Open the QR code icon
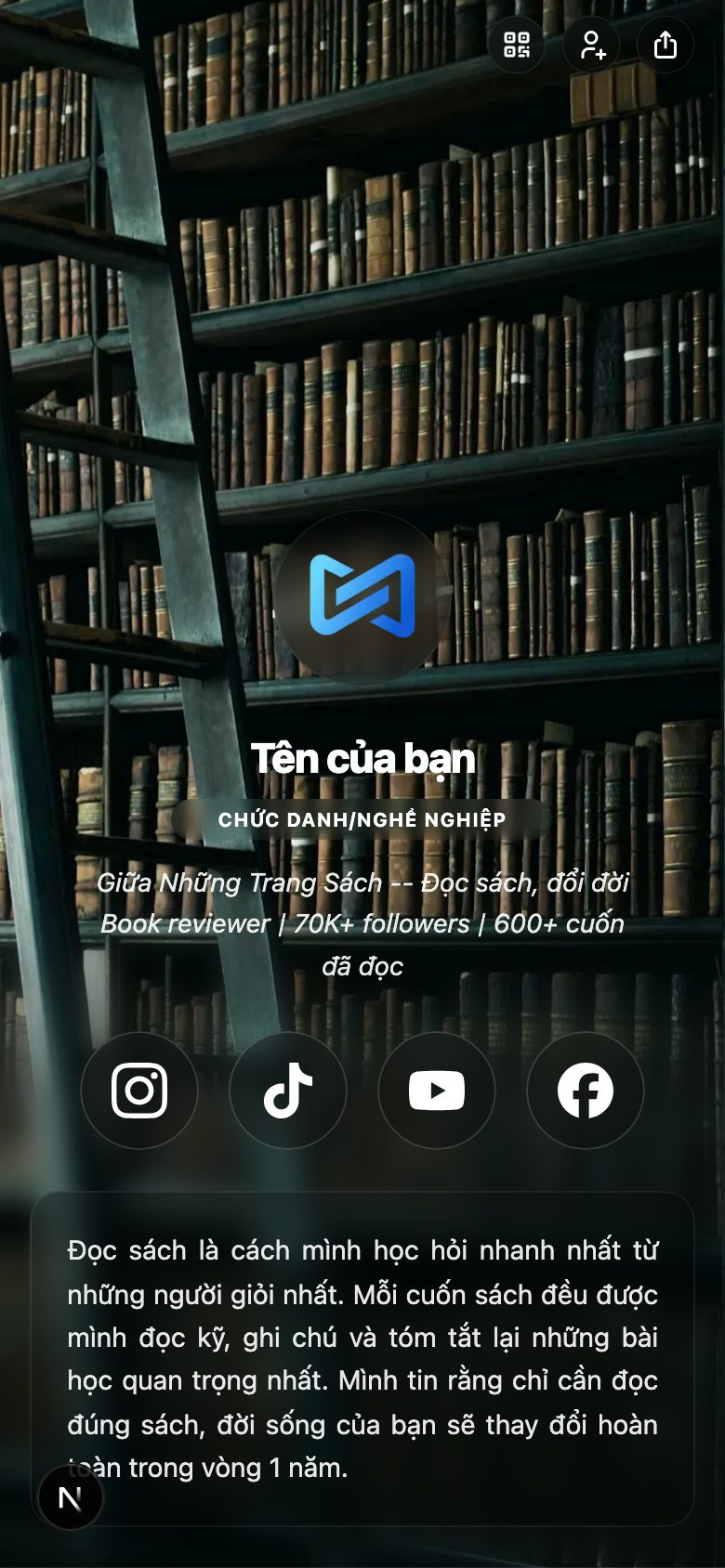725x1568 pixels. pyautogui.click(x=516, y=45)
